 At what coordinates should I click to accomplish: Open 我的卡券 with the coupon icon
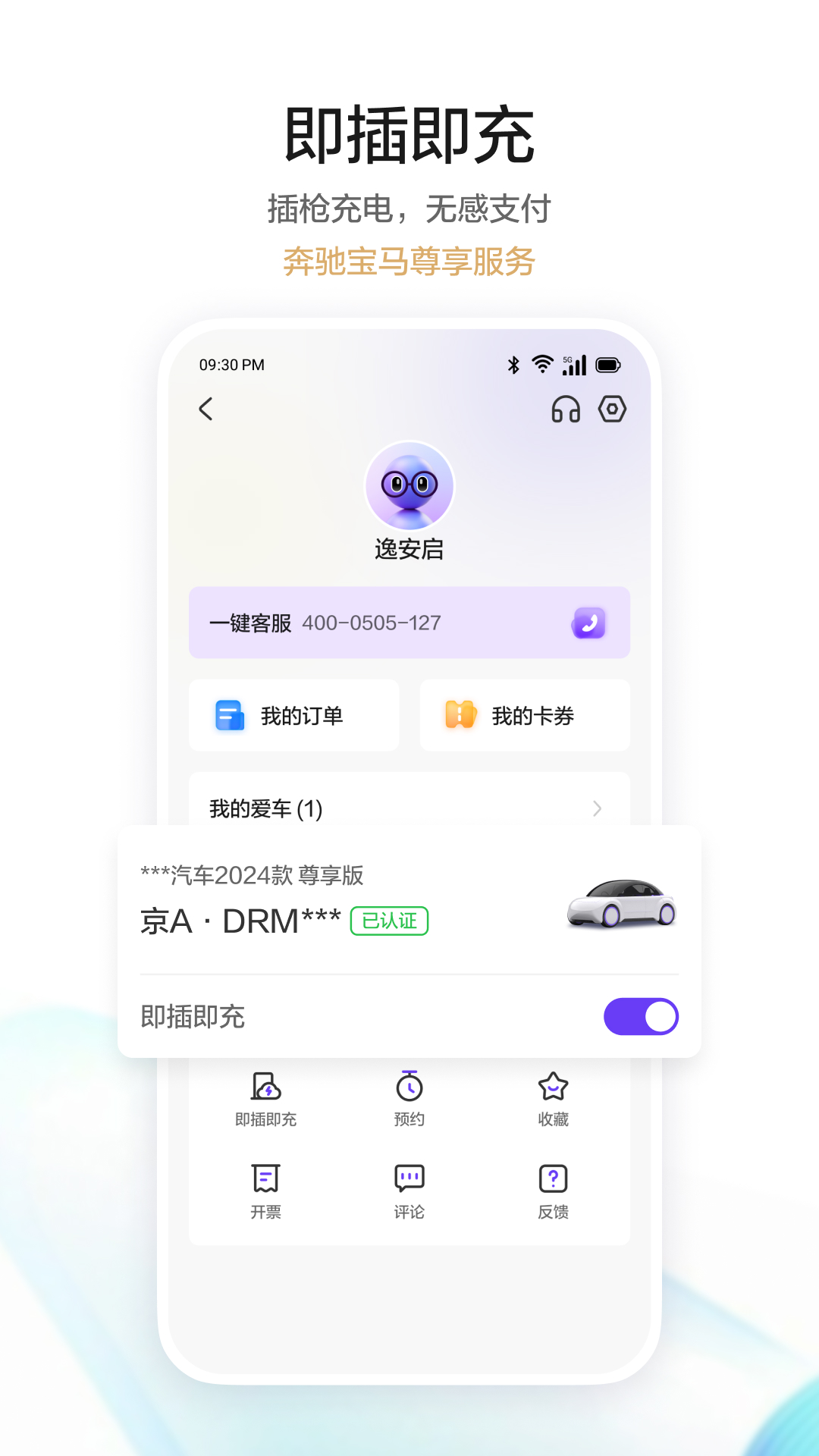pos(460,714)
